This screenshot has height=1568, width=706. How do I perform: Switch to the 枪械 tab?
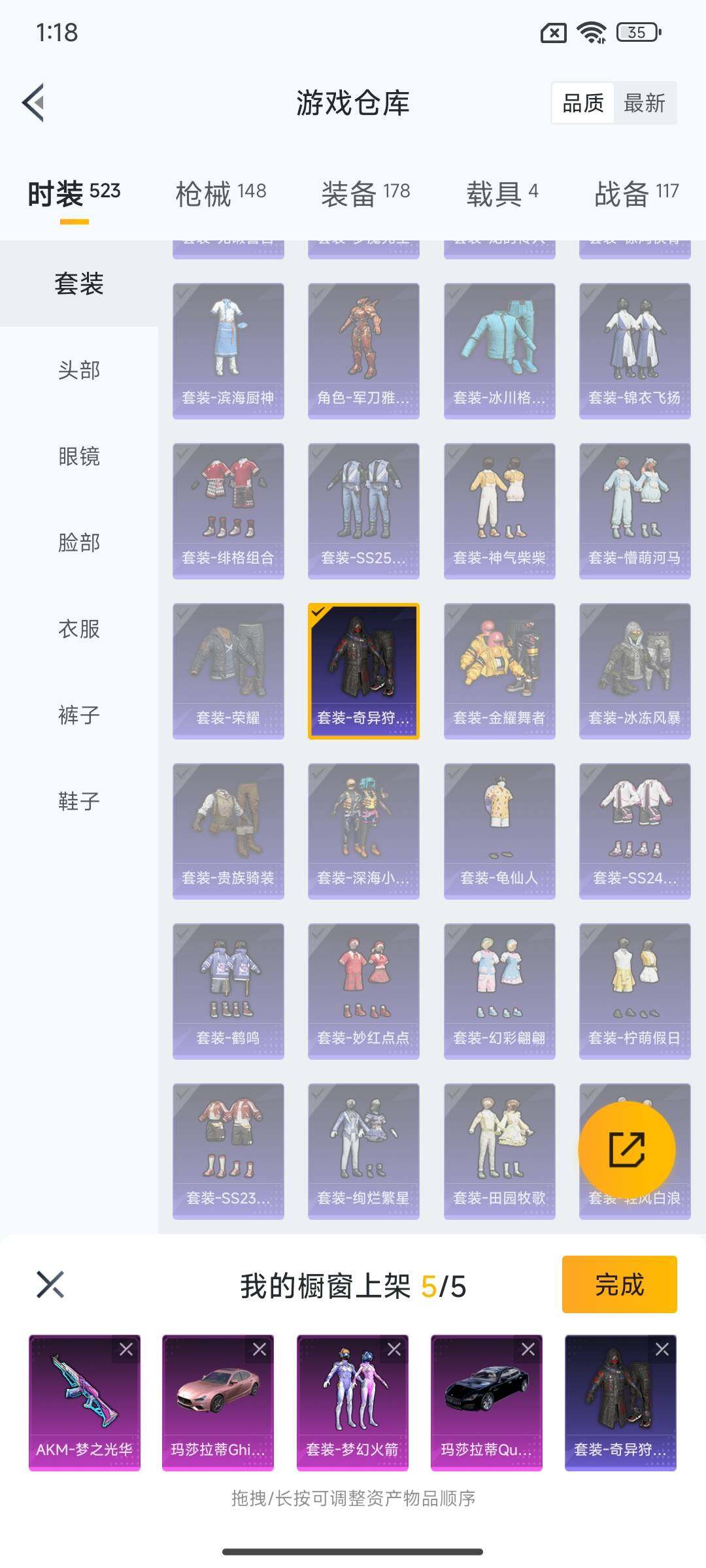coord(220,193)
